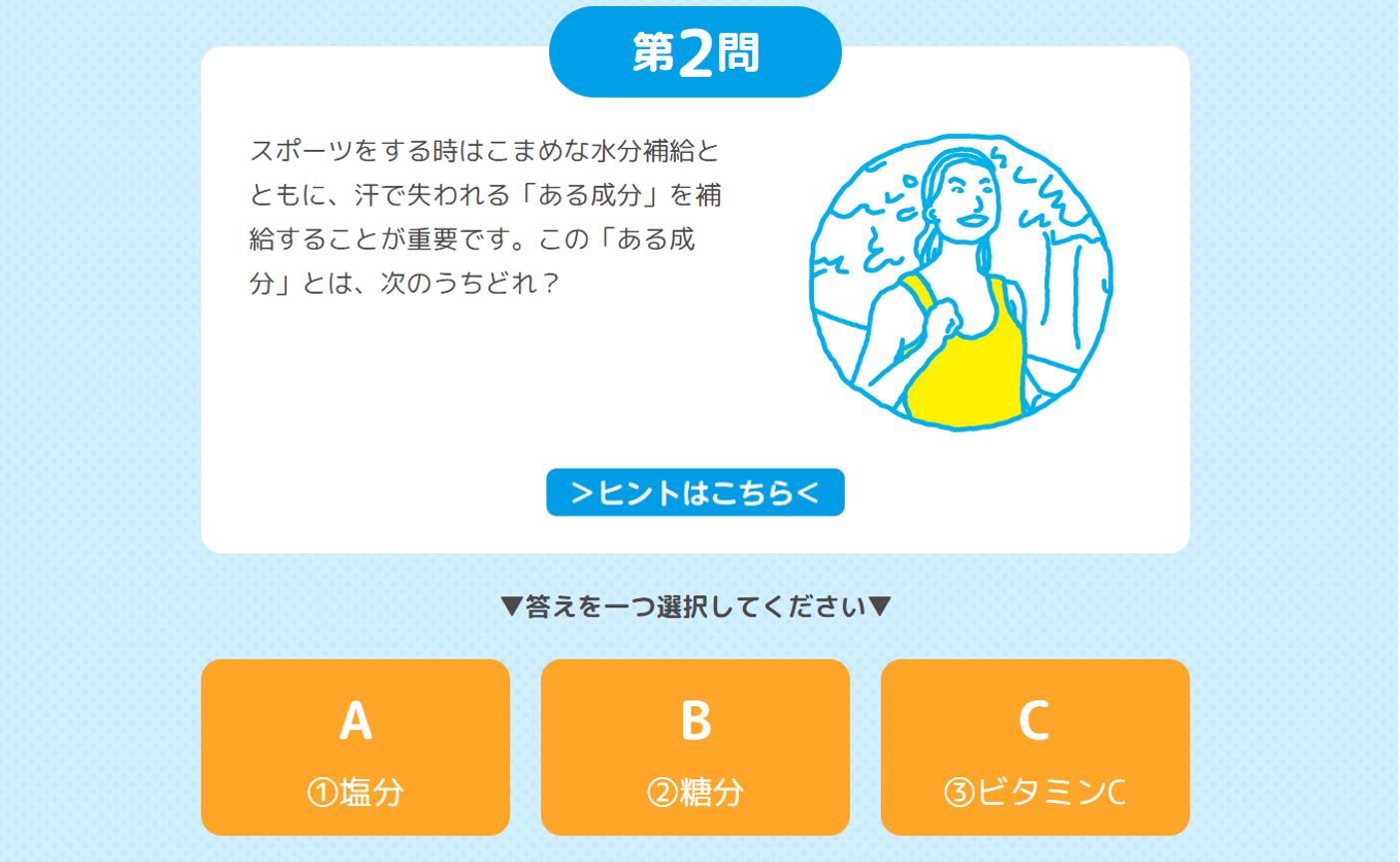Pick answer C ビタミンC
Image resolution: width=1400 pixels, height=862 pixels.
click(1035, 747)
